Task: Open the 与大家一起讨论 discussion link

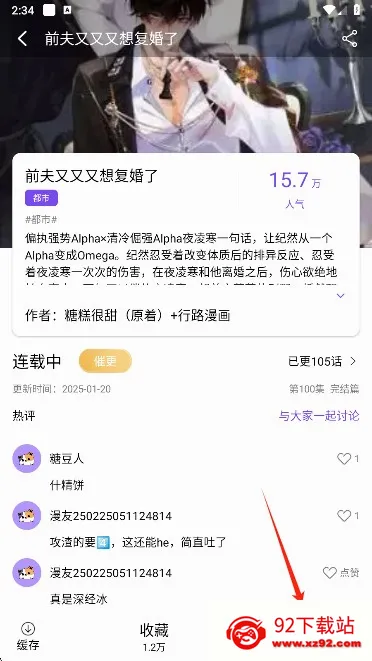Action: 319,416
